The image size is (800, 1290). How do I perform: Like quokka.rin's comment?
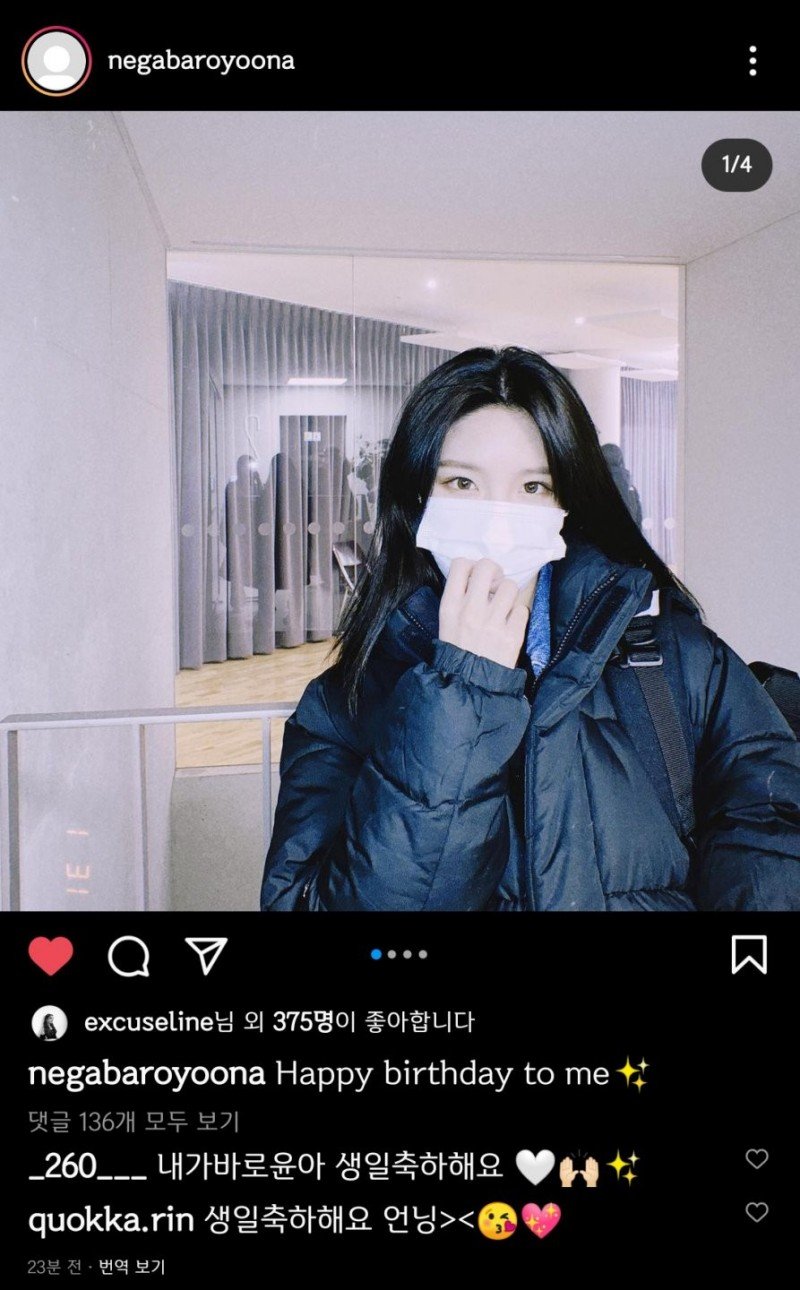click(757, 1213)
